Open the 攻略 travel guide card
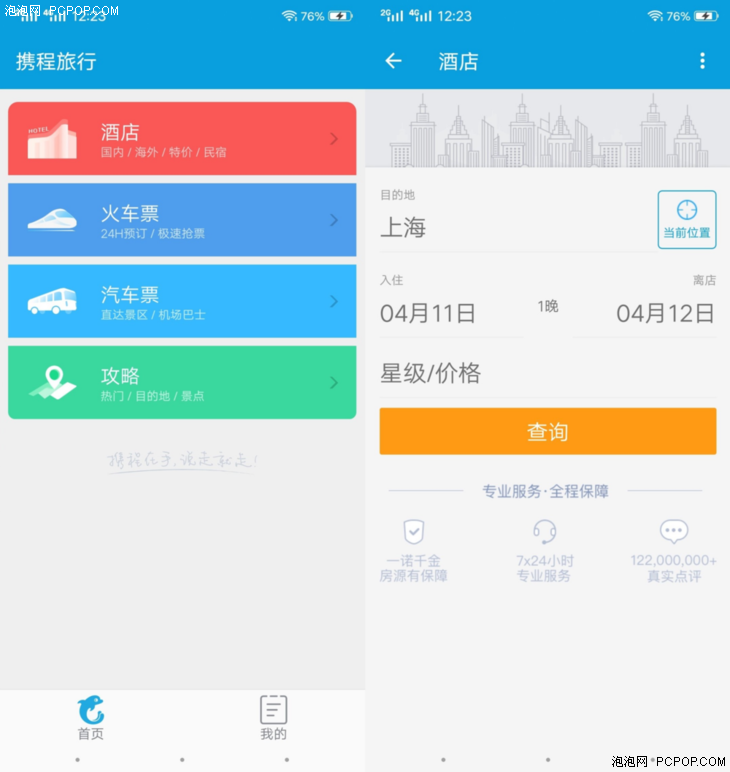This screenshot has width=730, height=772. click(x=182, y=383)
